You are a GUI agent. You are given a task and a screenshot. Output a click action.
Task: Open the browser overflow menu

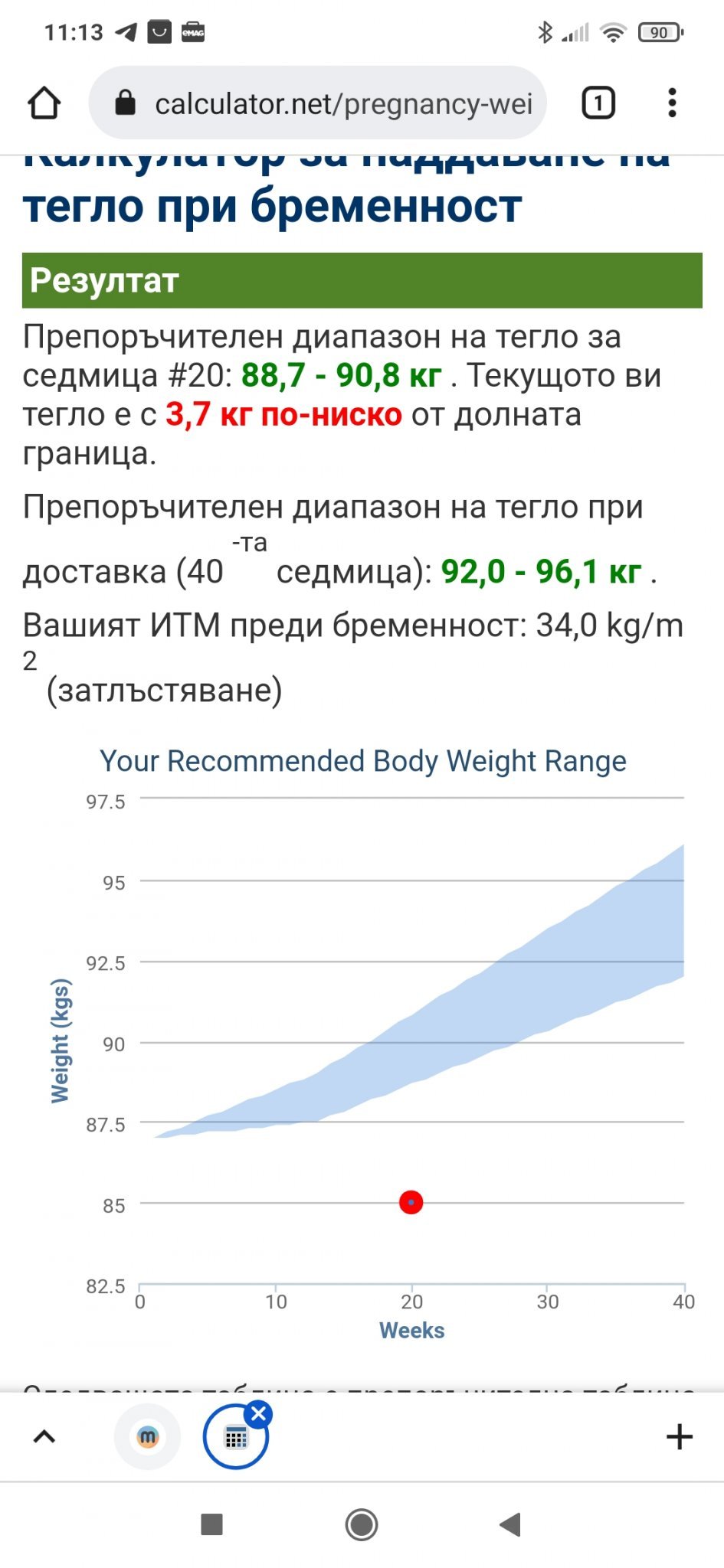tap(672, 103)
